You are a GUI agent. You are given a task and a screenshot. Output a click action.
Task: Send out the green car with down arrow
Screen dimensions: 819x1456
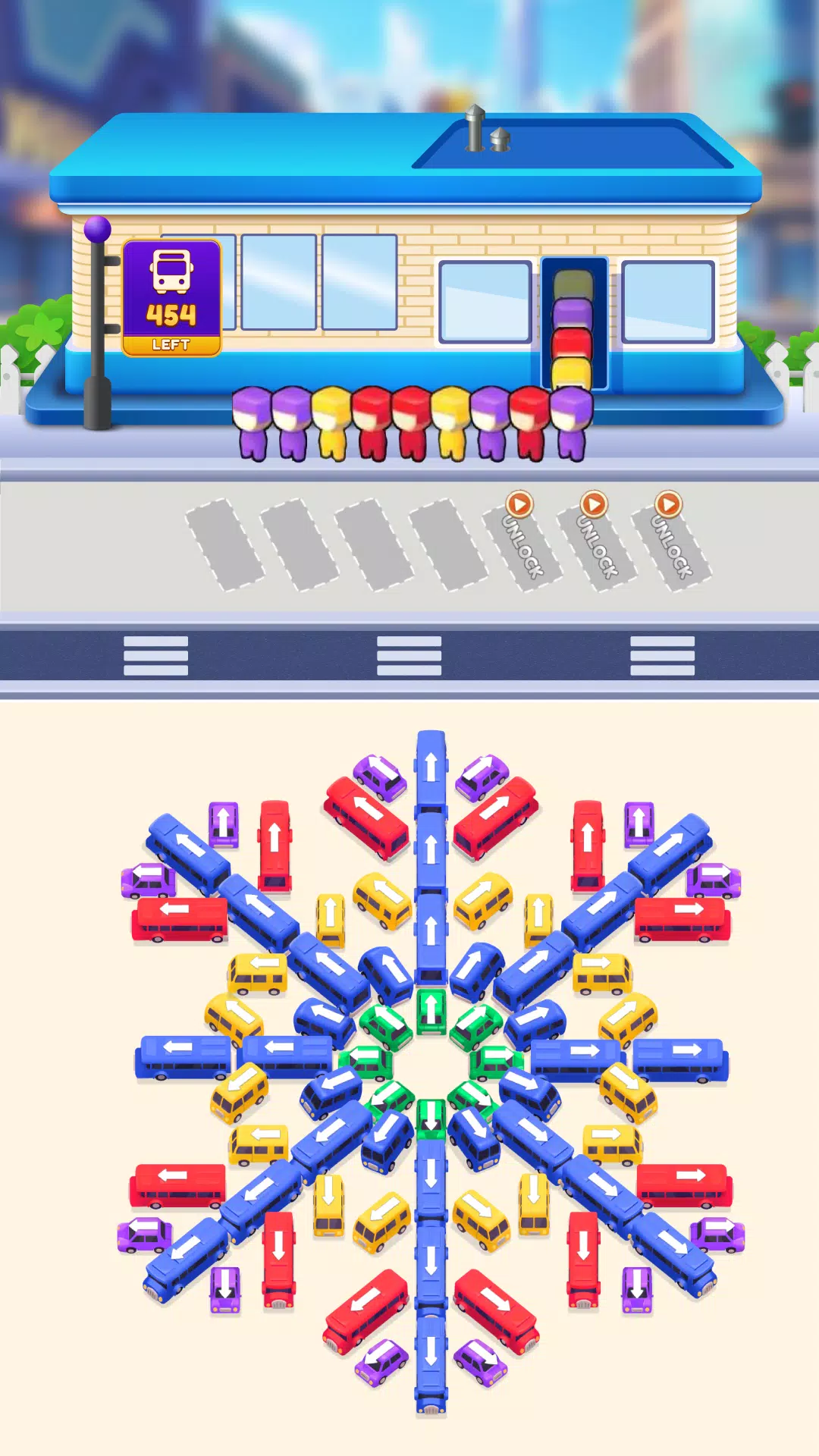[x=431, y=1118]
